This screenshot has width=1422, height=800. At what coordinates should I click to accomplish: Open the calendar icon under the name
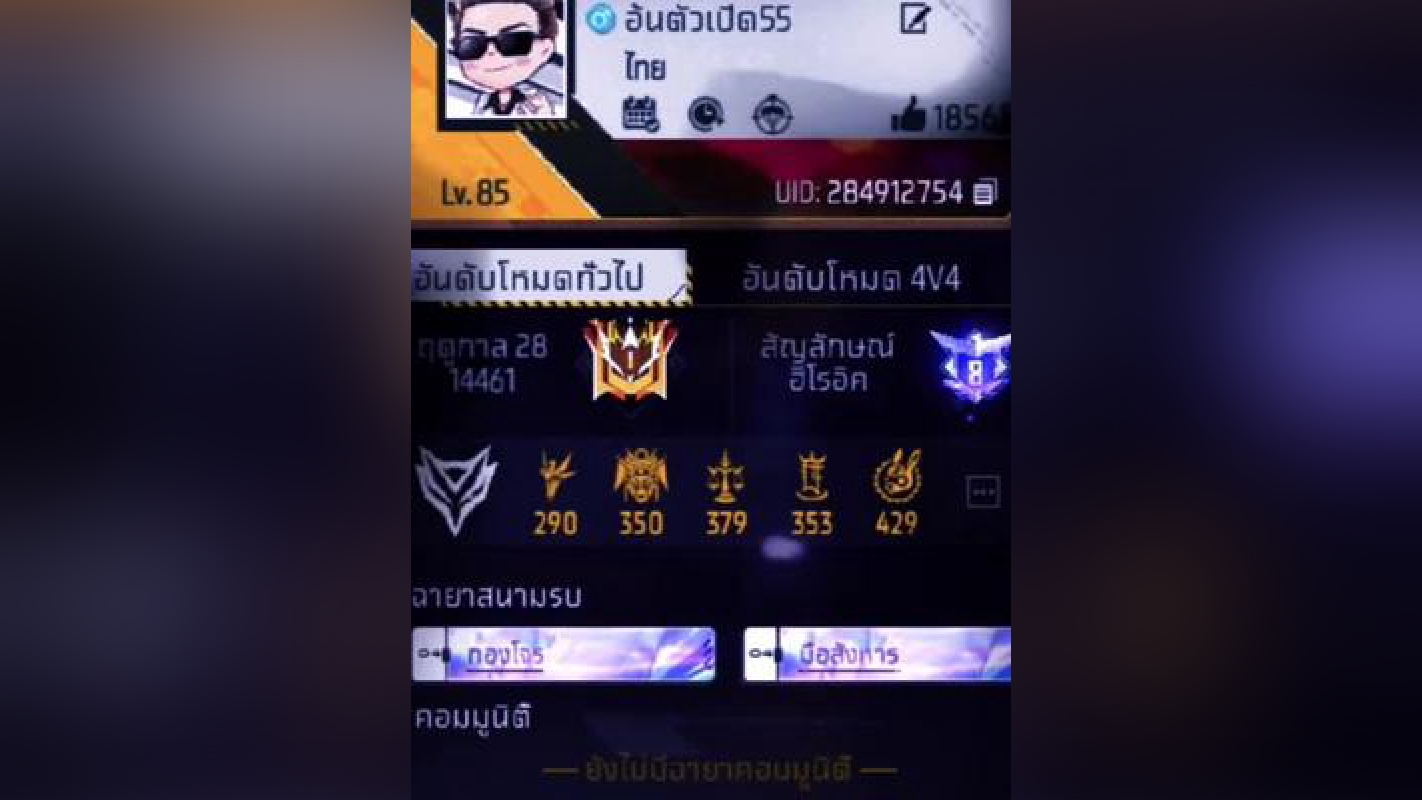640,114
